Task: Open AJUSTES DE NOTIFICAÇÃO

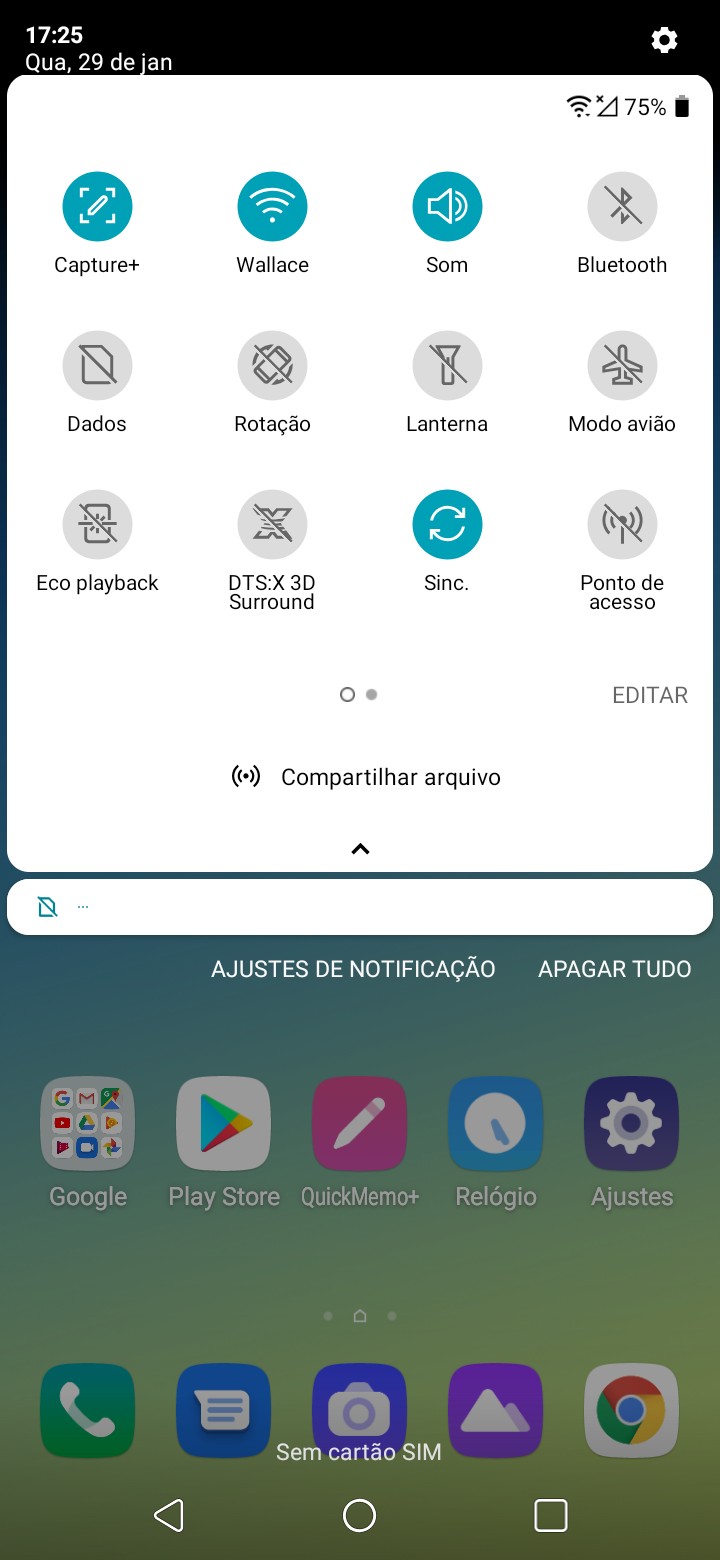Action: coord(353,969)
